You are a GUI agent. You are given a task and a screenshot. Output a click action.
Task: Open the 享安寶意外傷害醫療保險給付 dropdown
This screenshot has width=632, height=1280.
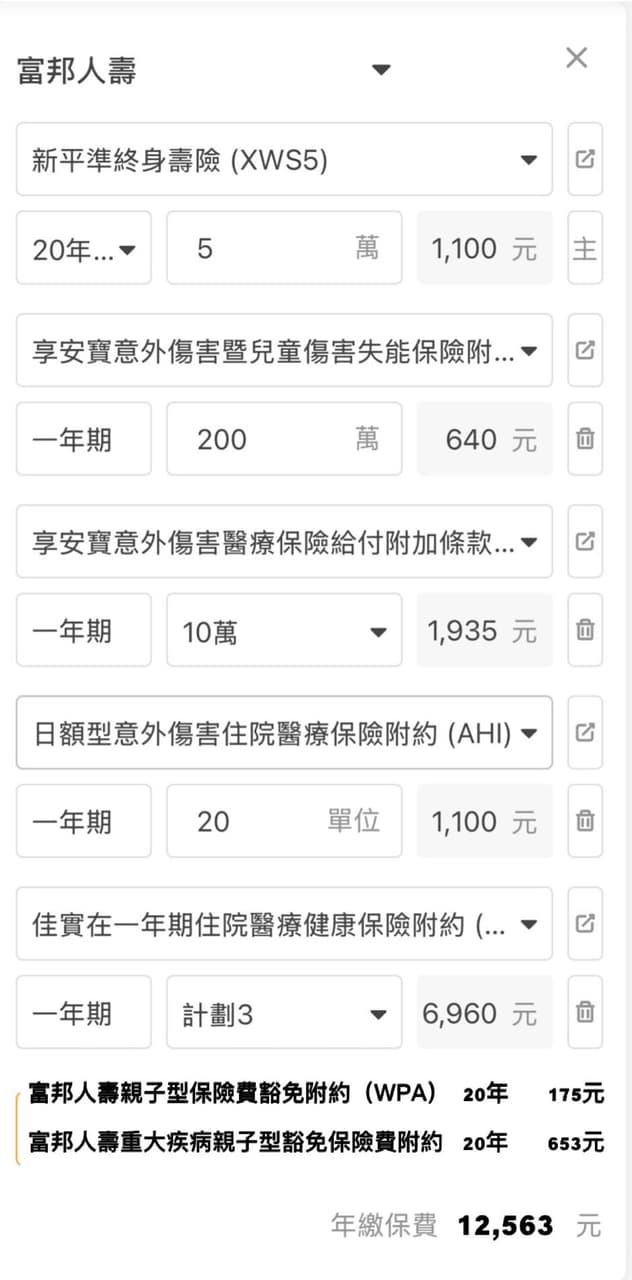click(284, 542)
